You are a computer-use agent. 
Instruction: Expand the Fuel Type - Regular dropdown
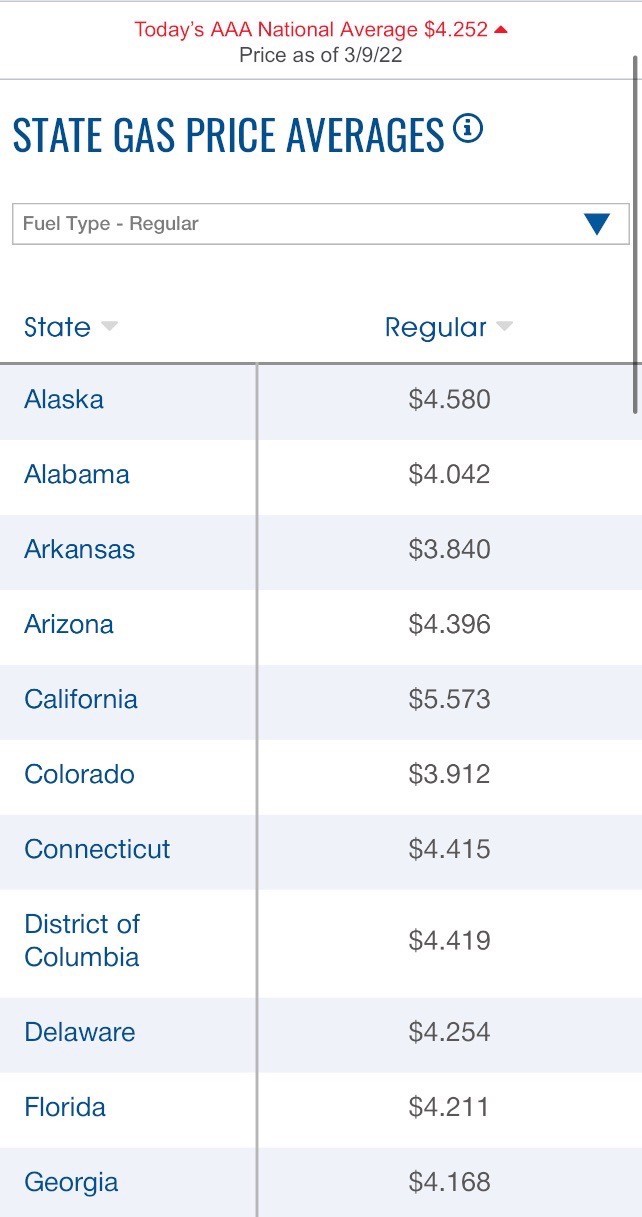[x=320, y=224]
